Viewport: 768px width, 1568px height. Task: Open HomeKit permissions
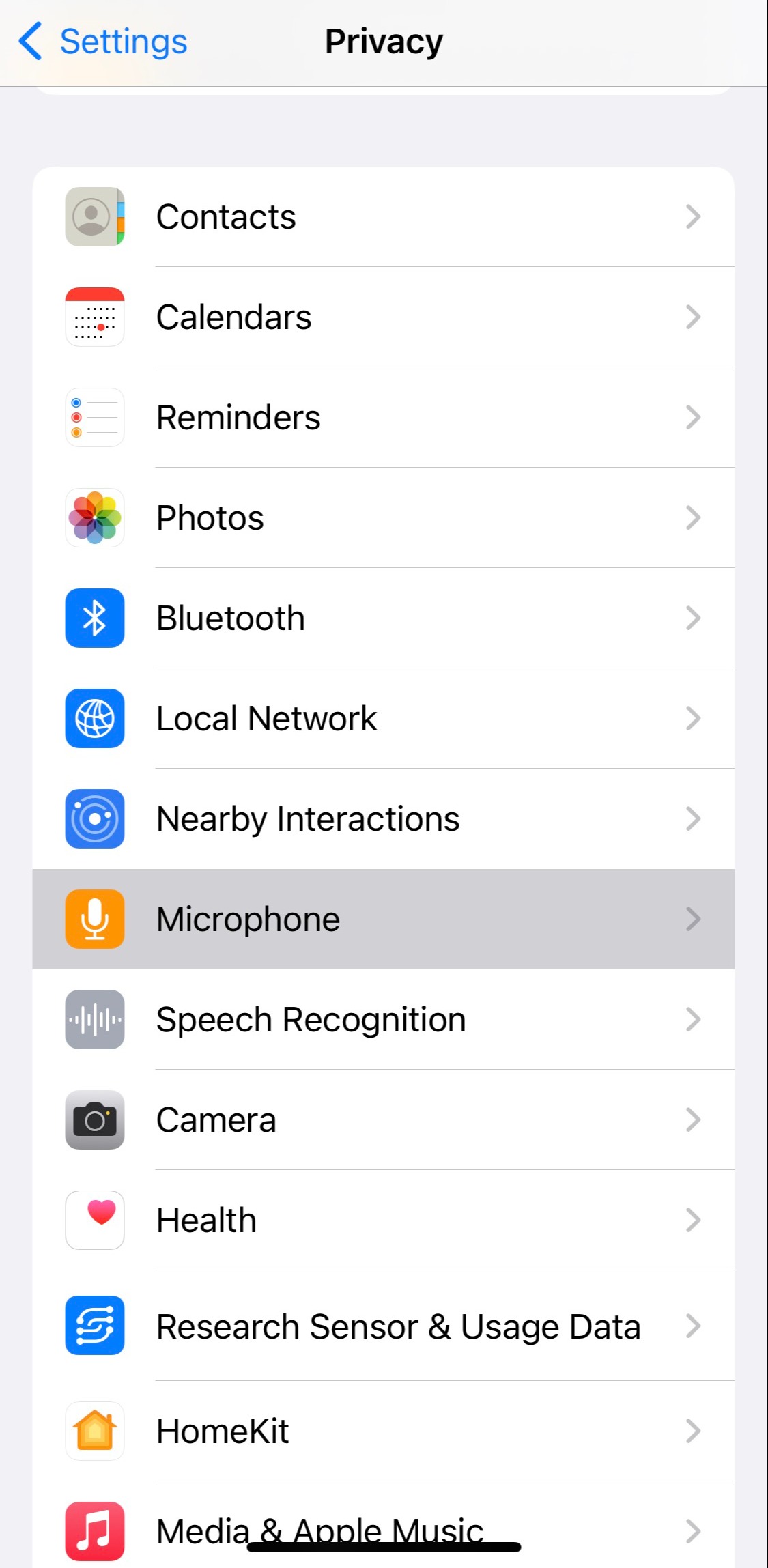383,1431
